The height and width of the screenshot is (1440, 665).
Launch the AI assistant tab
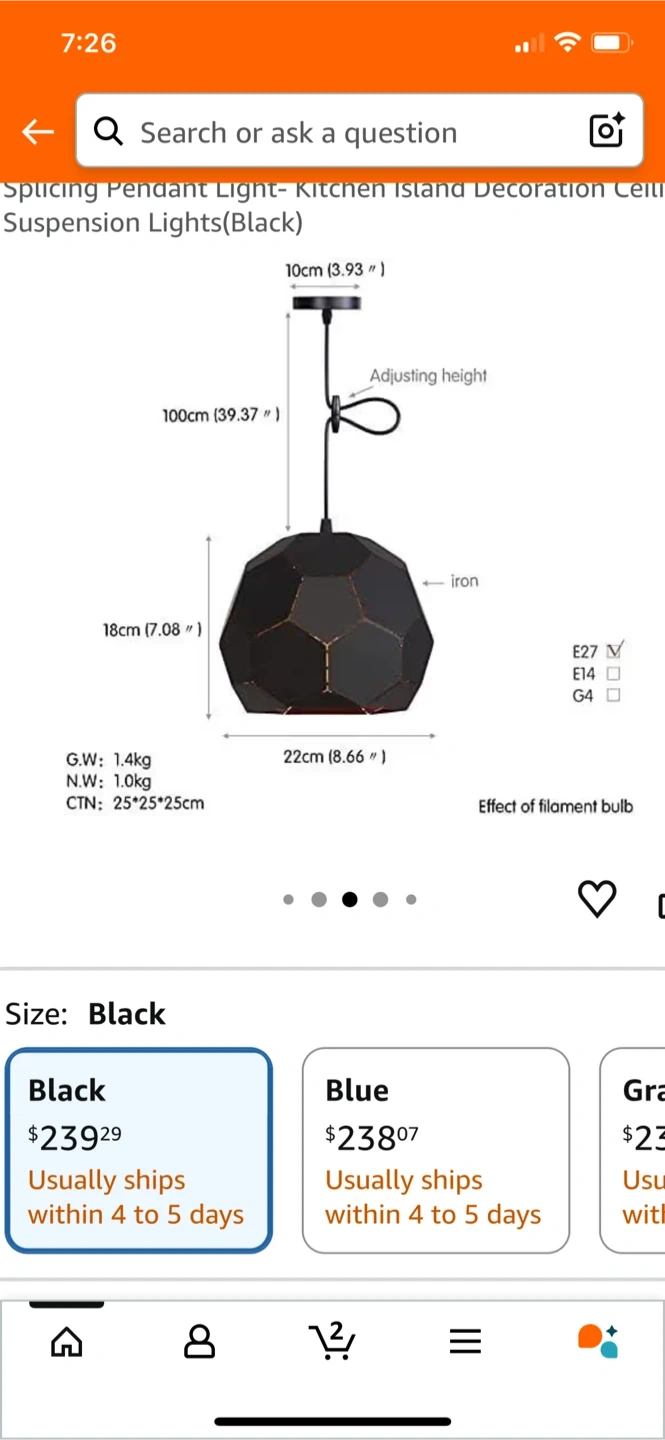point(598,1341)
